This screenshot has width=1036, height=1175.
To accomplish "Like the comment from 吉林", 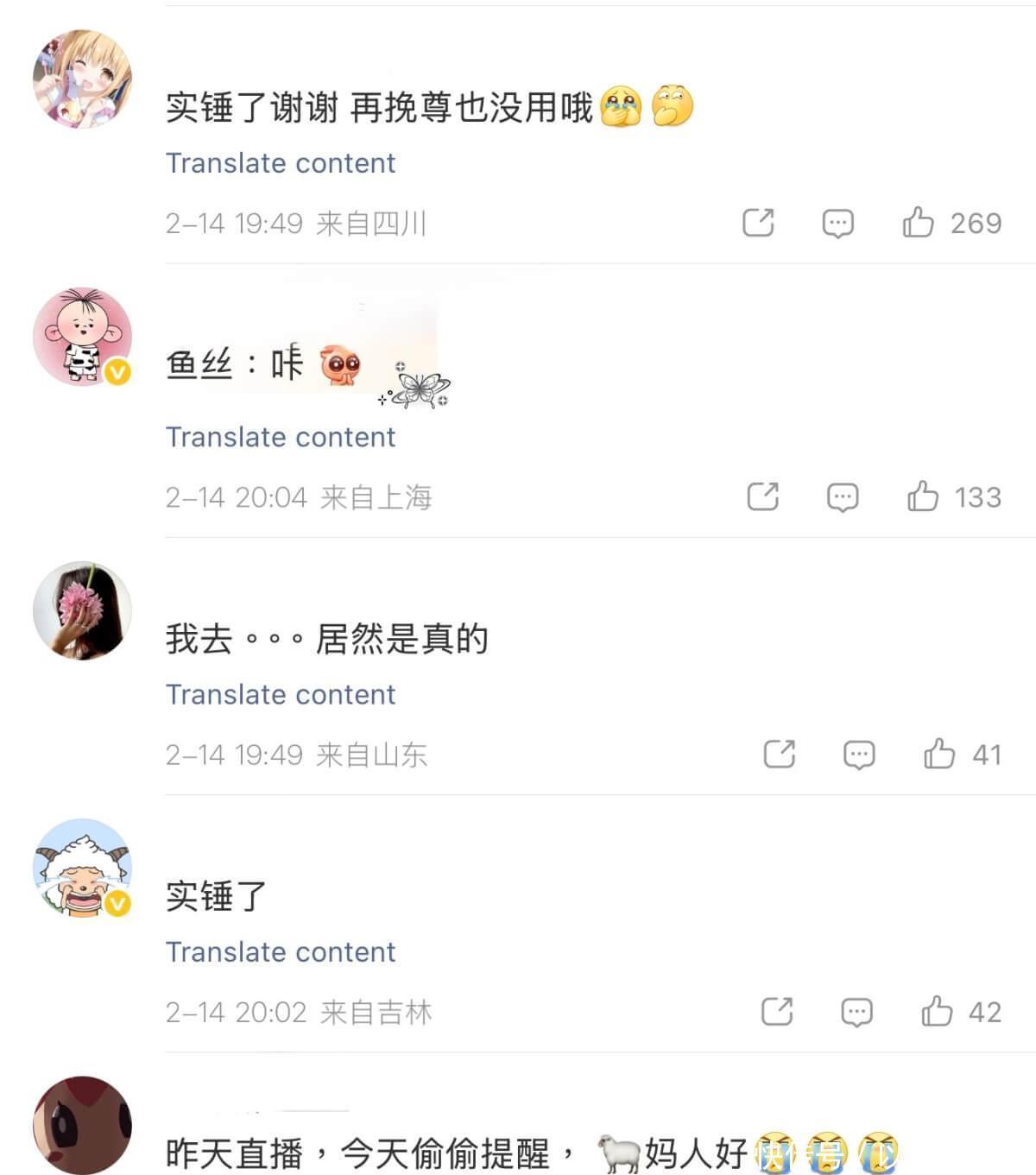I will pyautogui.click(x=937, y=1012).
